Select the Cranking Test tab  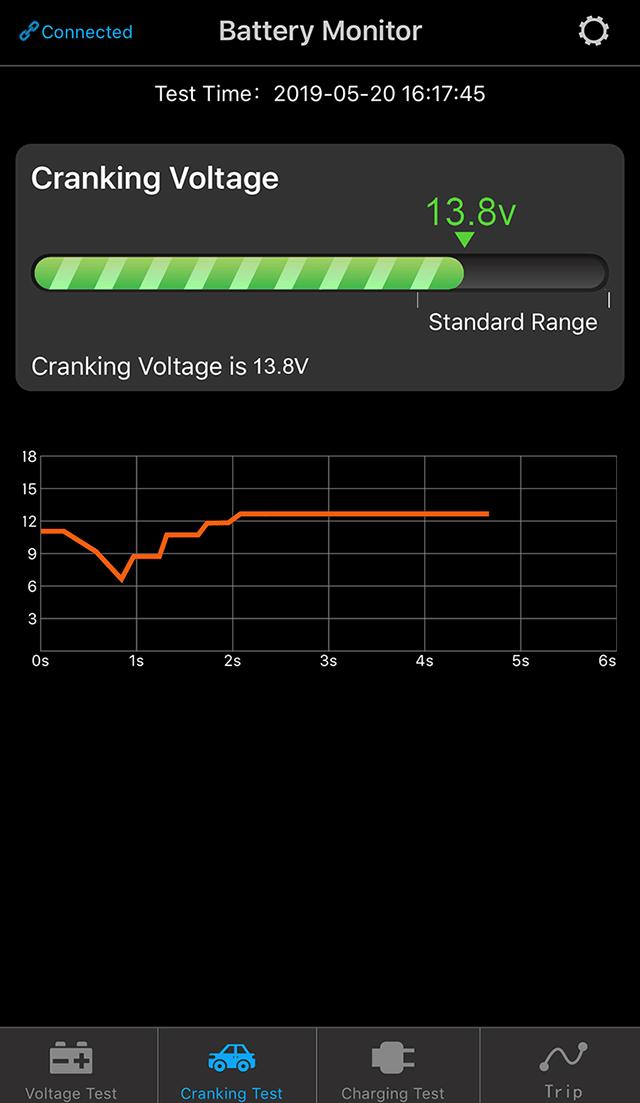point(232,1069)
